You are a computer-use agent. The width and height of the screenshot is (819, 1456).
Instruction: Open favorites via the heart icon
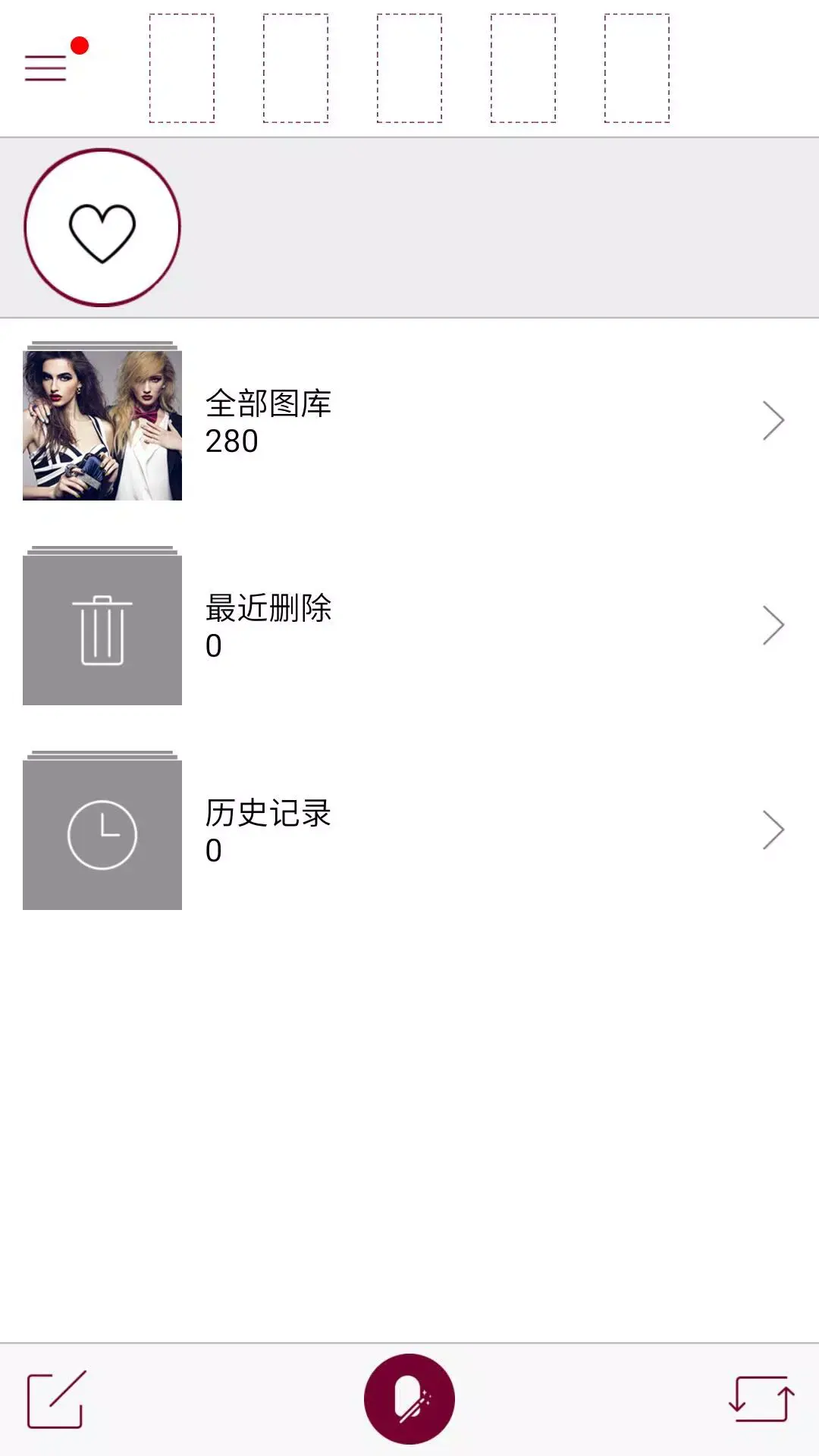pyautogui.click(x=102, y=227)
